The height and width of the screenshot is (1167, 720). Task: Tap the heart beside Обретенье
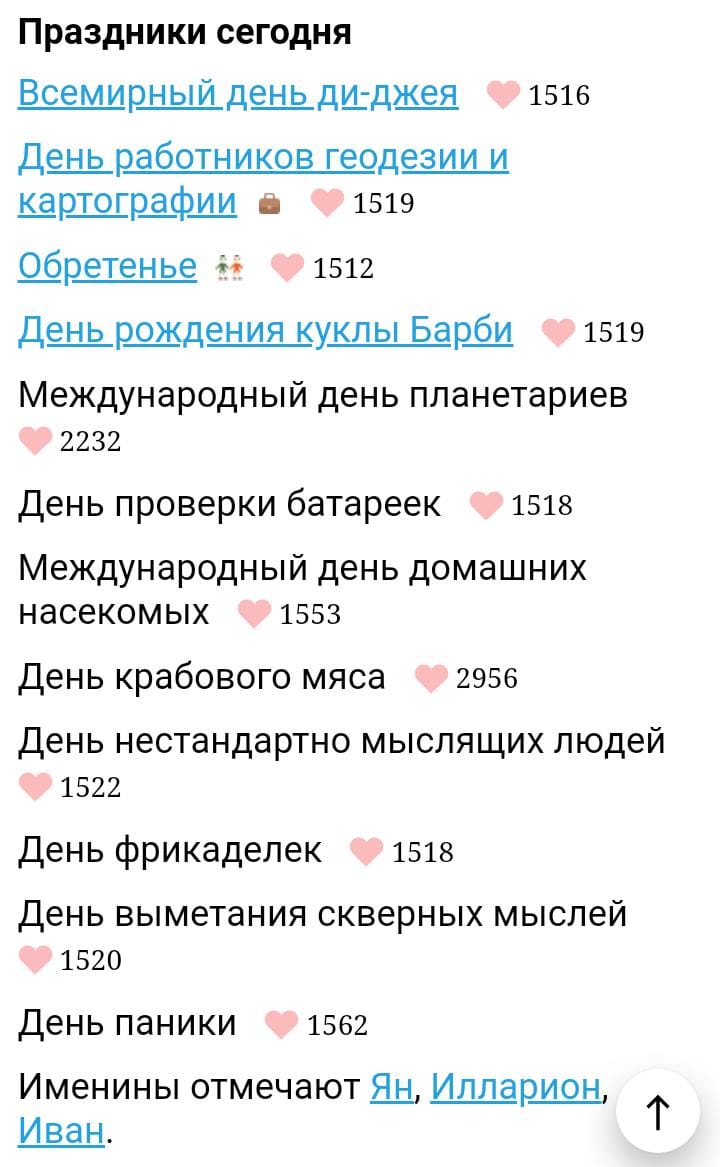tap(288, 268)
